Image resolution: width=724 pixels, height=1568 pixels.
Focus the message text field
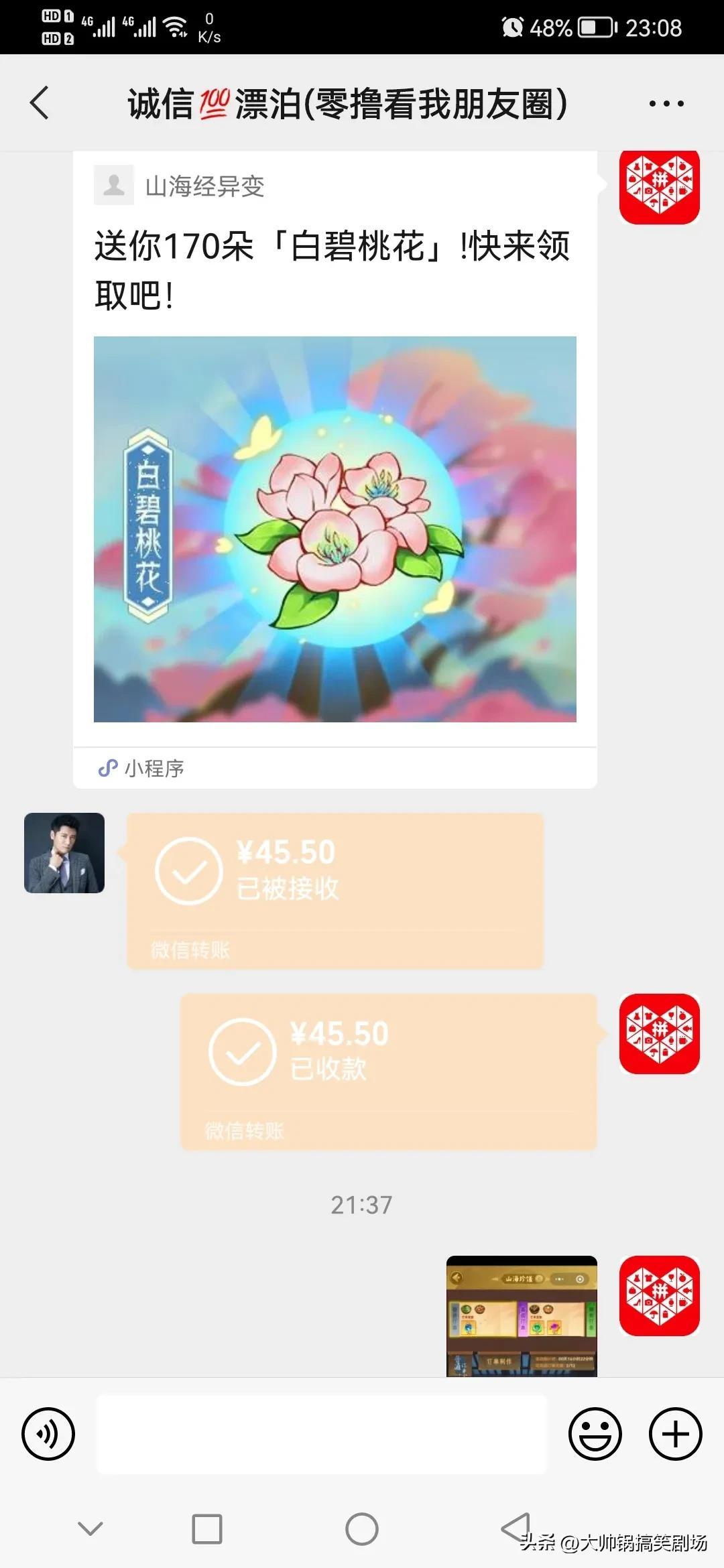point(322,1433)
